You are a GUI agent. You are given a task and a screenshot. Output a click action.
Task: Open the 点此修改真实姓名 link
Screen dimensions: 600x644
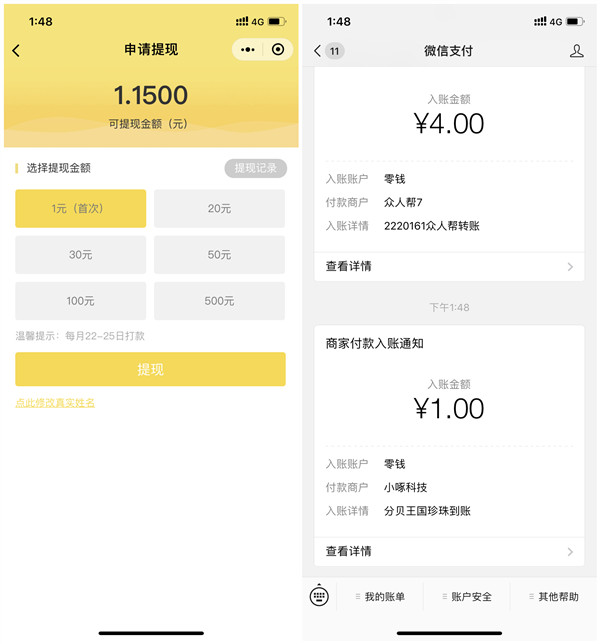pos(55,403)
